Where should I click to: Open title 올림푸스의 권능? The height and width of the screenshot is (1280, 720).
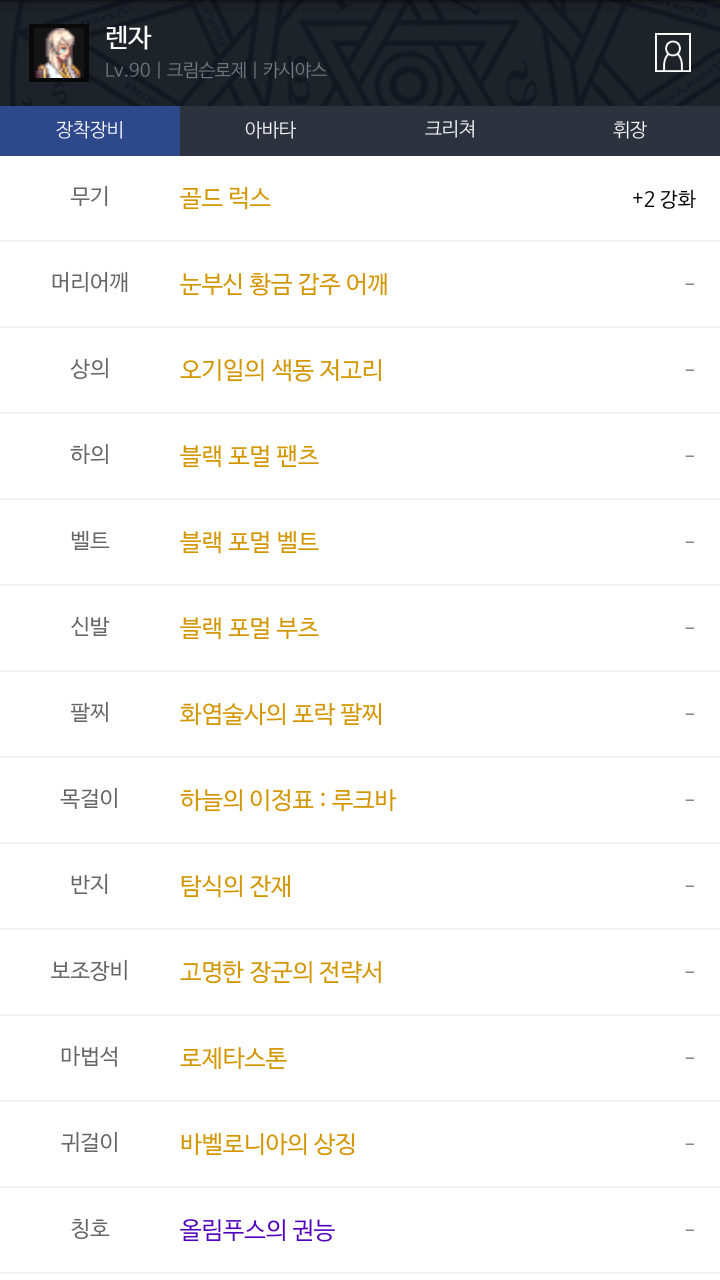point(257,1229)
